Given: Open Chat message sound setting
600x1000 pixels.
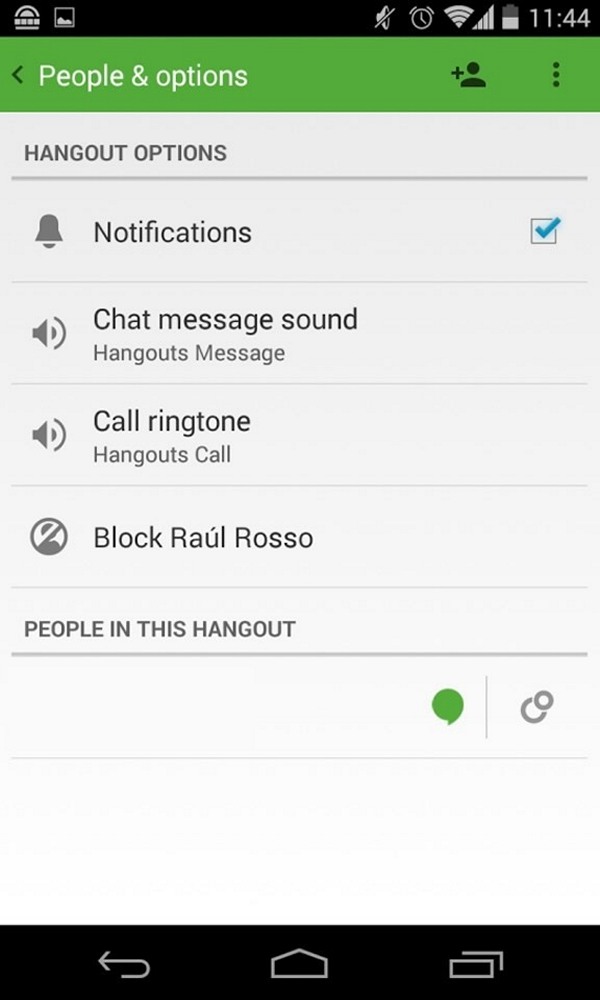Looking at the screenshot, I should pyautogui.click(x=299, y=333).
